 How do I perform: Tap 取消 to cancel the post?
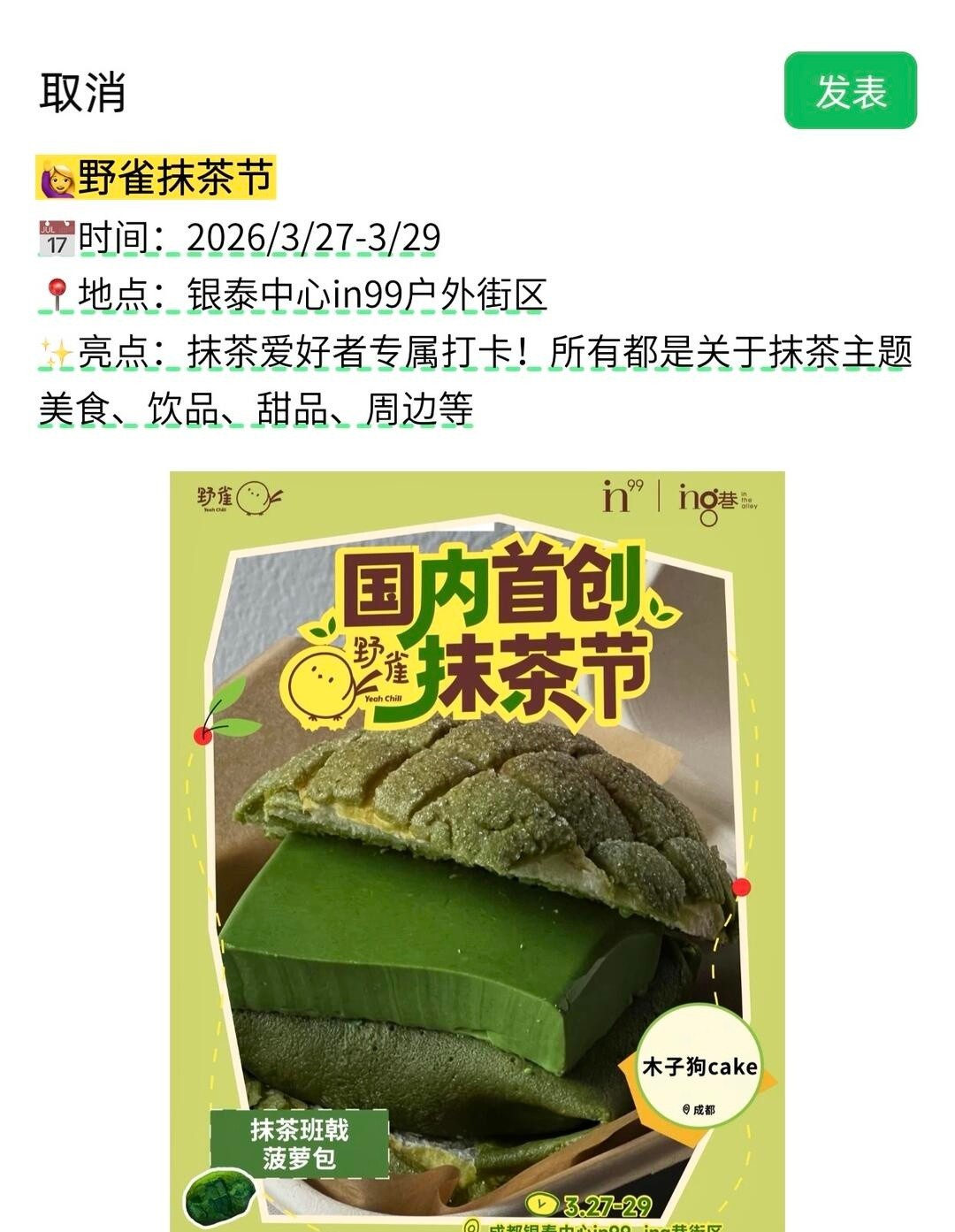82,92
